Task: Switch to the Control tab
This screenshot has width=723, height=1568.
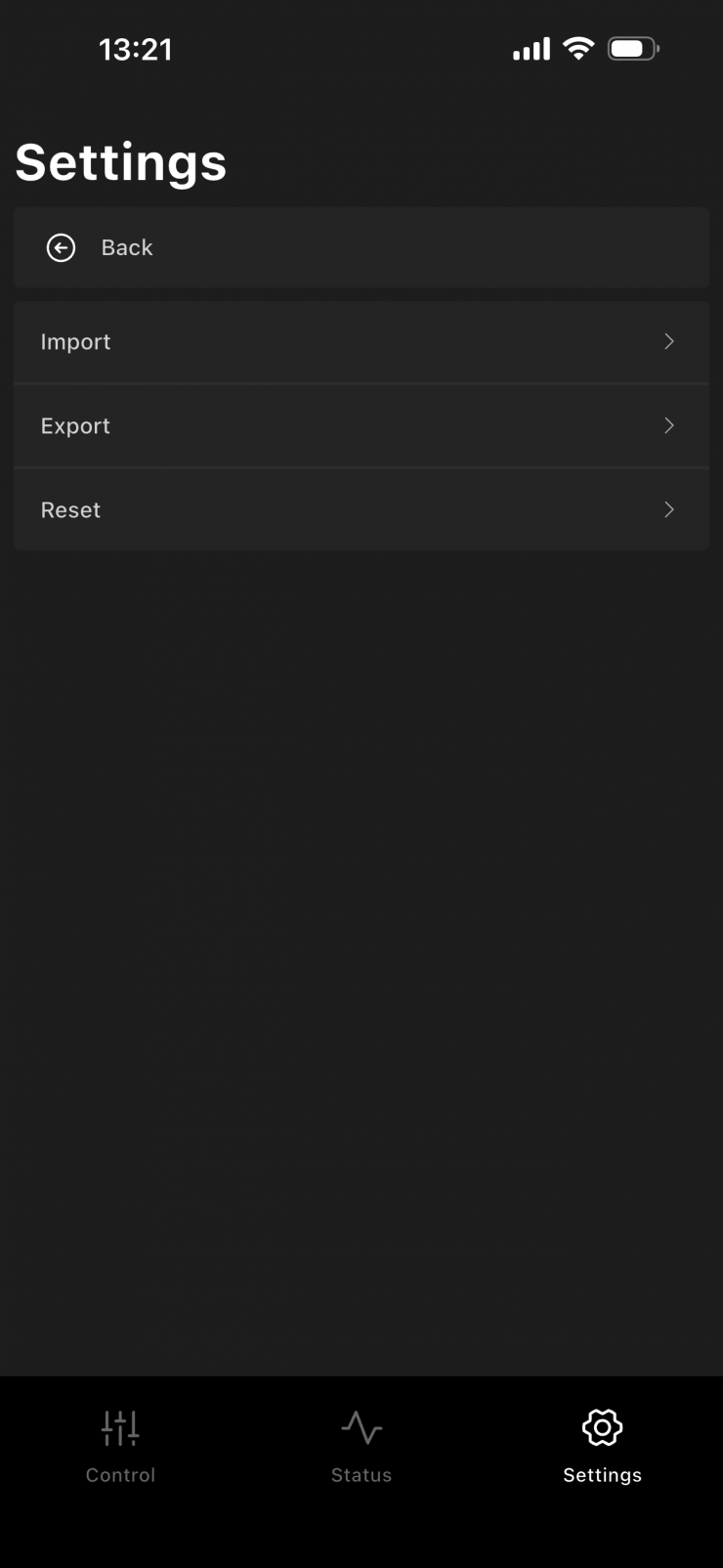Action: pyautogui.click(x=120, y=1447)
